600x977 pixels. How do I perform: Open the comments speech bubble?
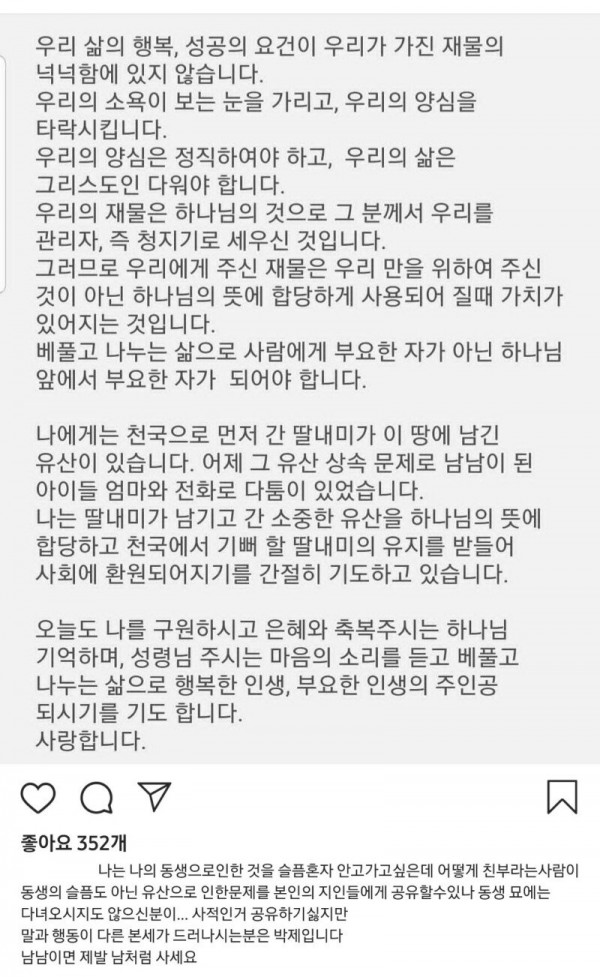pyautogui.click(x=96, y=795)
